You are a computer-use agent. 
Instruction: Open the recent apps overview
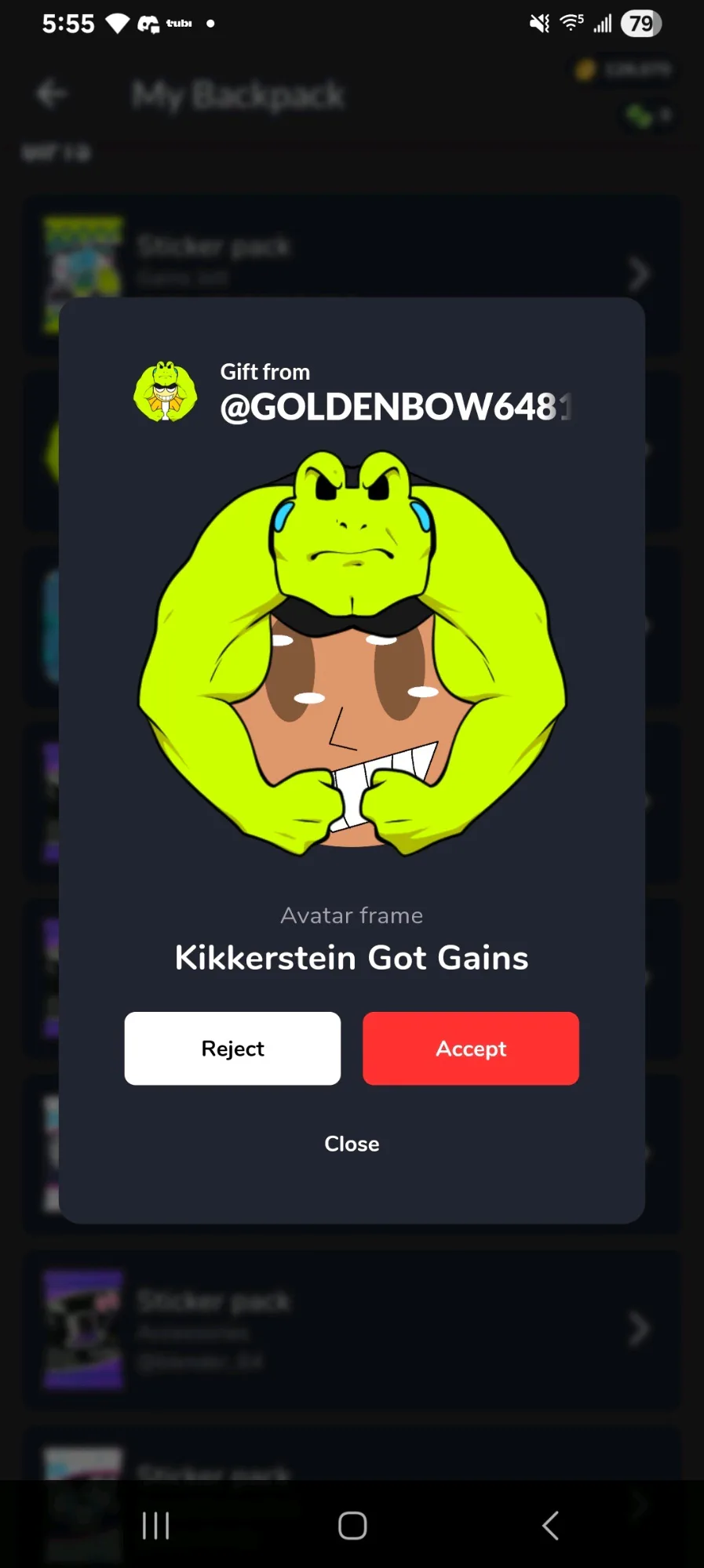pos(155,1526)
